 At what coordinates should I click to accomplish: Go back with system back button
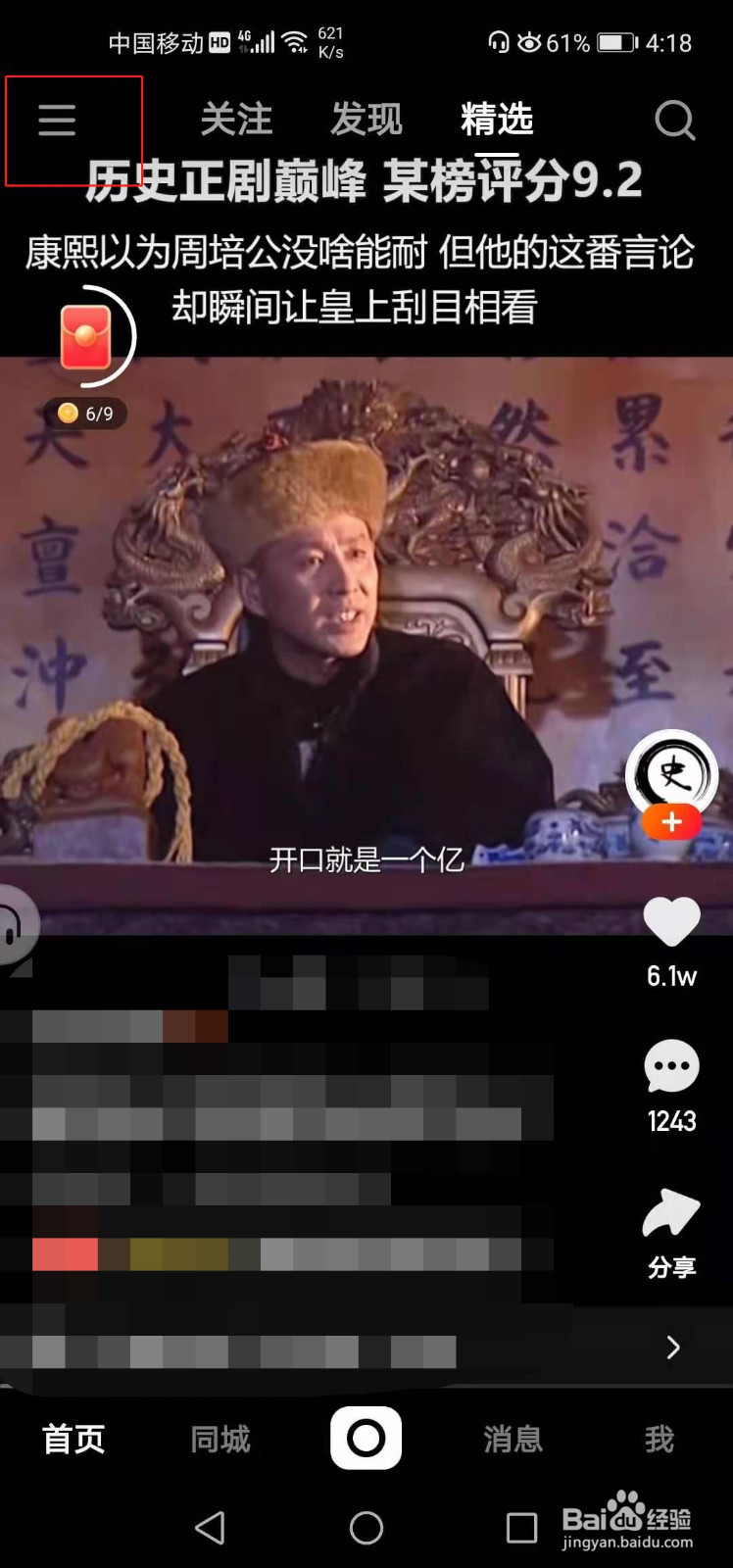tap(210, 1527)
